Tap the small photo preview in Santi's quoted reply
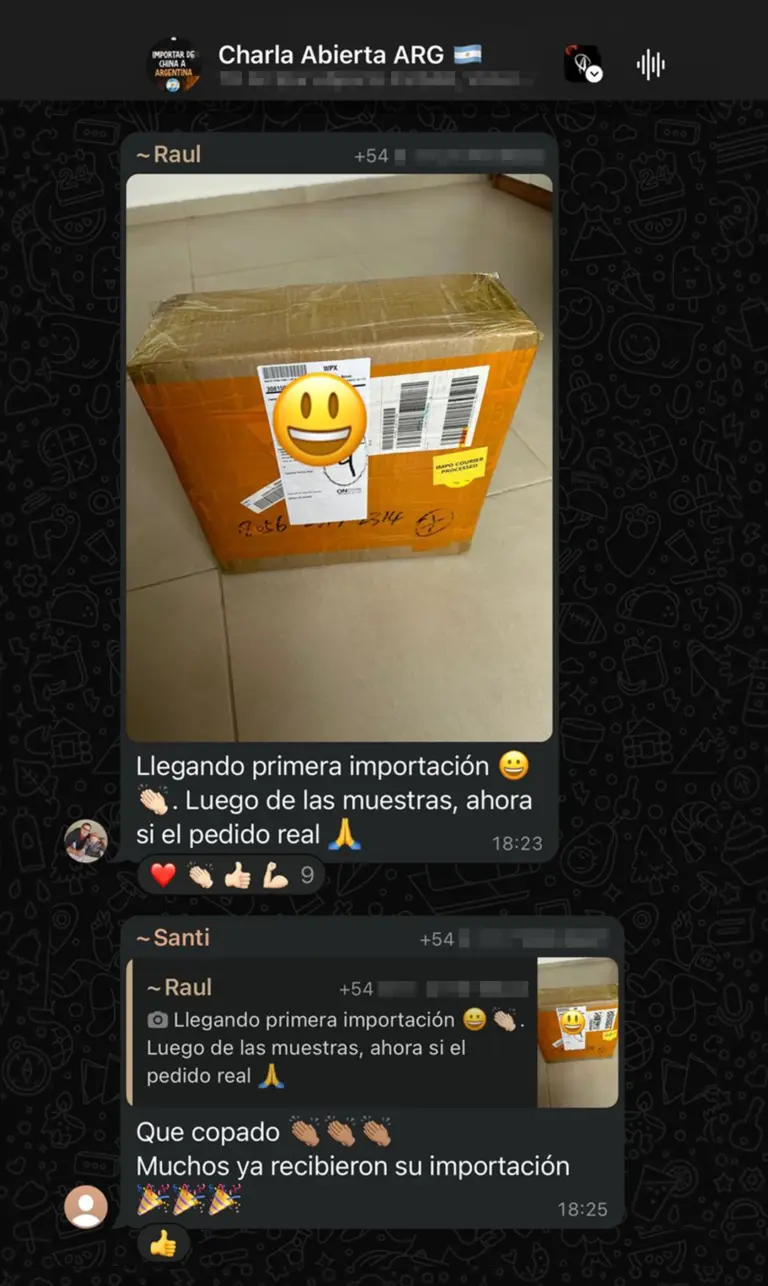 tap(578, 1032)
